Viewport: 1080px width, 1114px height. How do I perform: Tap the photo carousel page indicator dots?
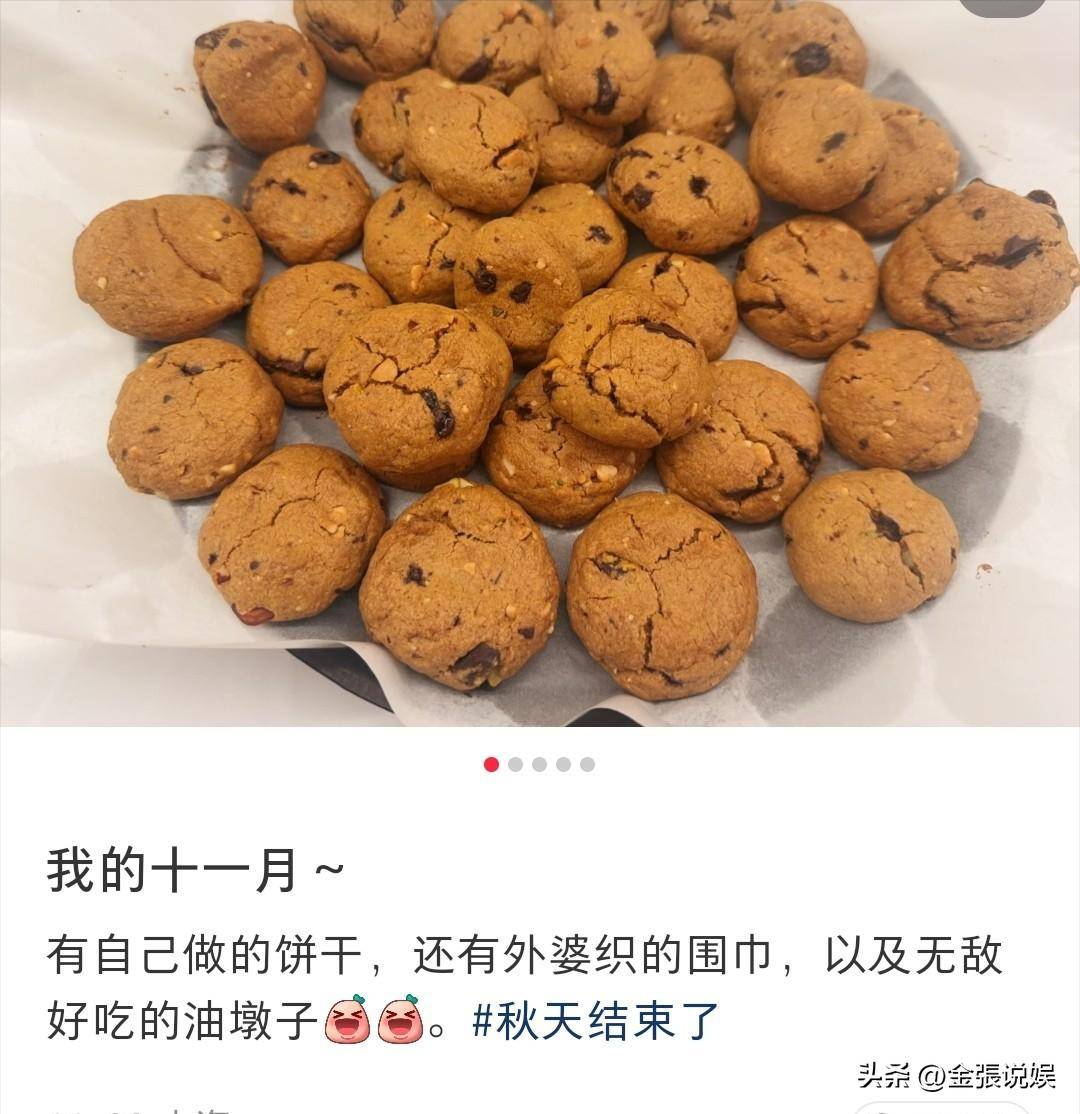[539, 764]
